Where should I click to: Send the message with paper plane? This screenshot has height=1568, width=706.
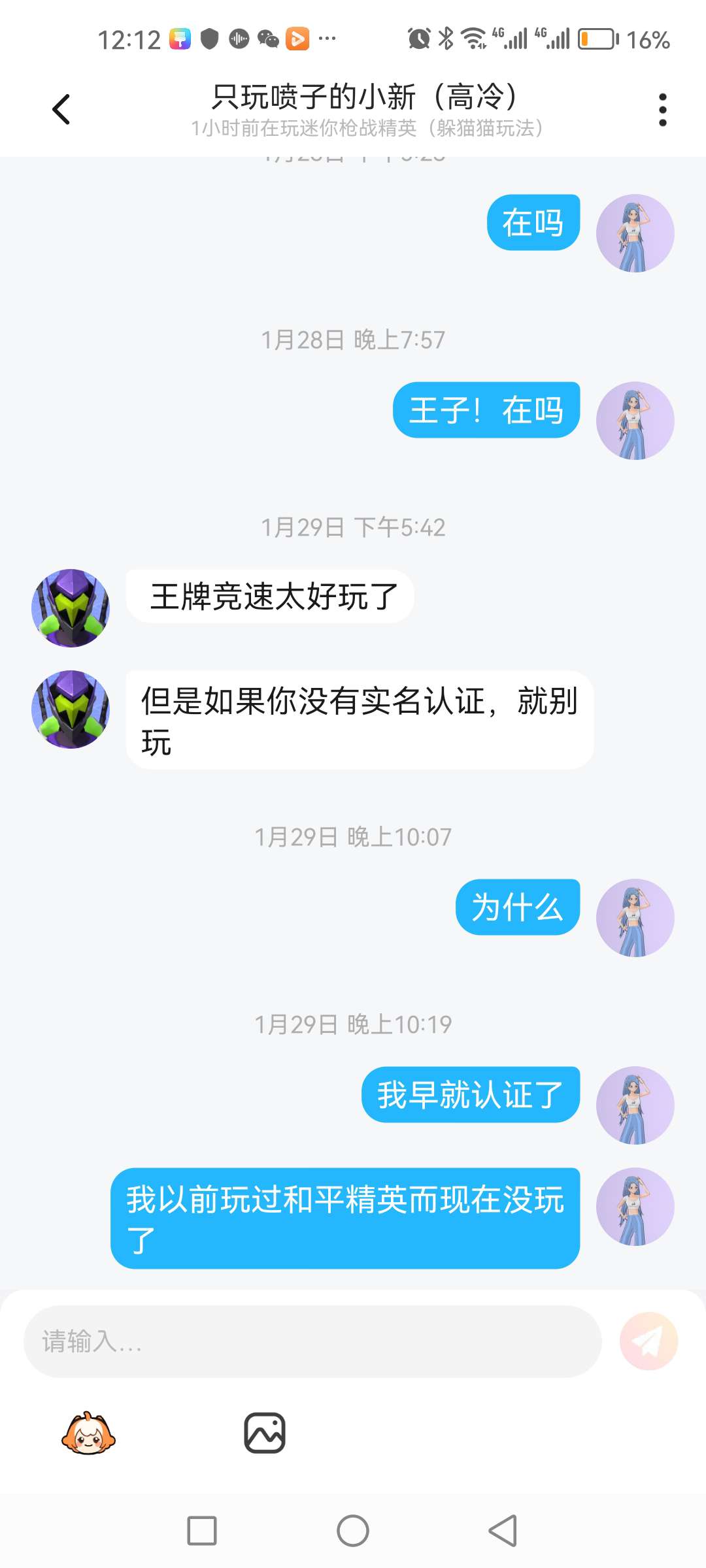(x=648, y=1341)
